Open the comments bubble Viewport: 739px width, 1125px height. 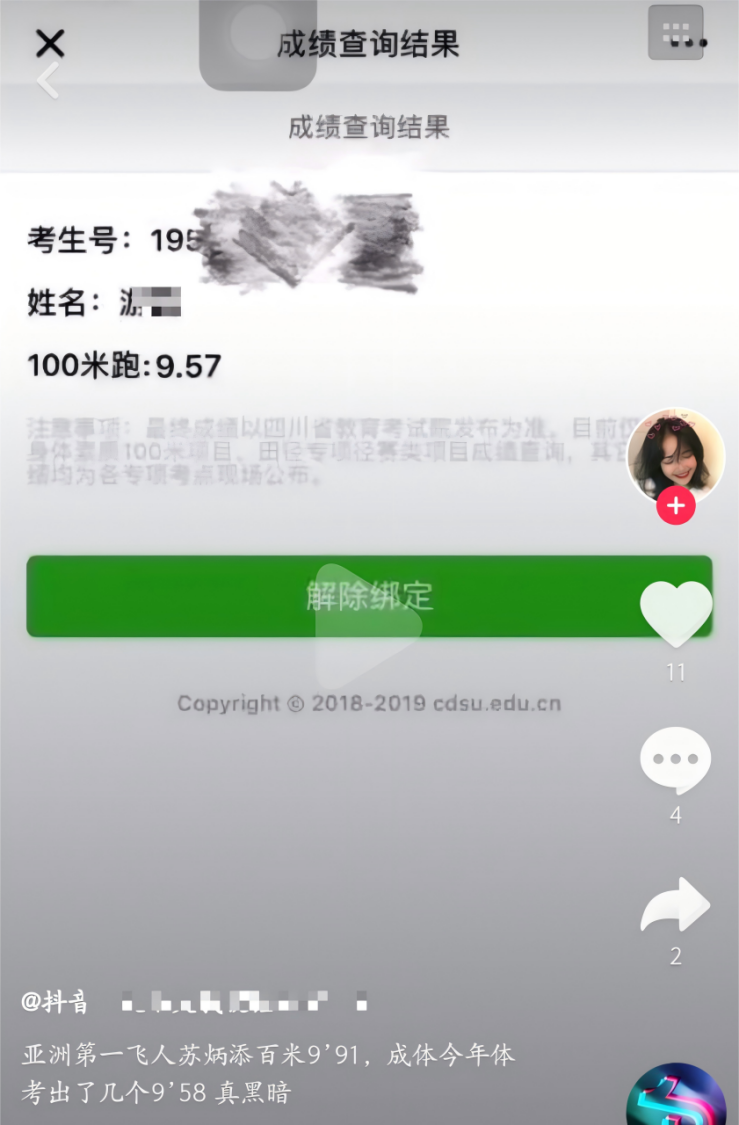click(x=676, y=761)
